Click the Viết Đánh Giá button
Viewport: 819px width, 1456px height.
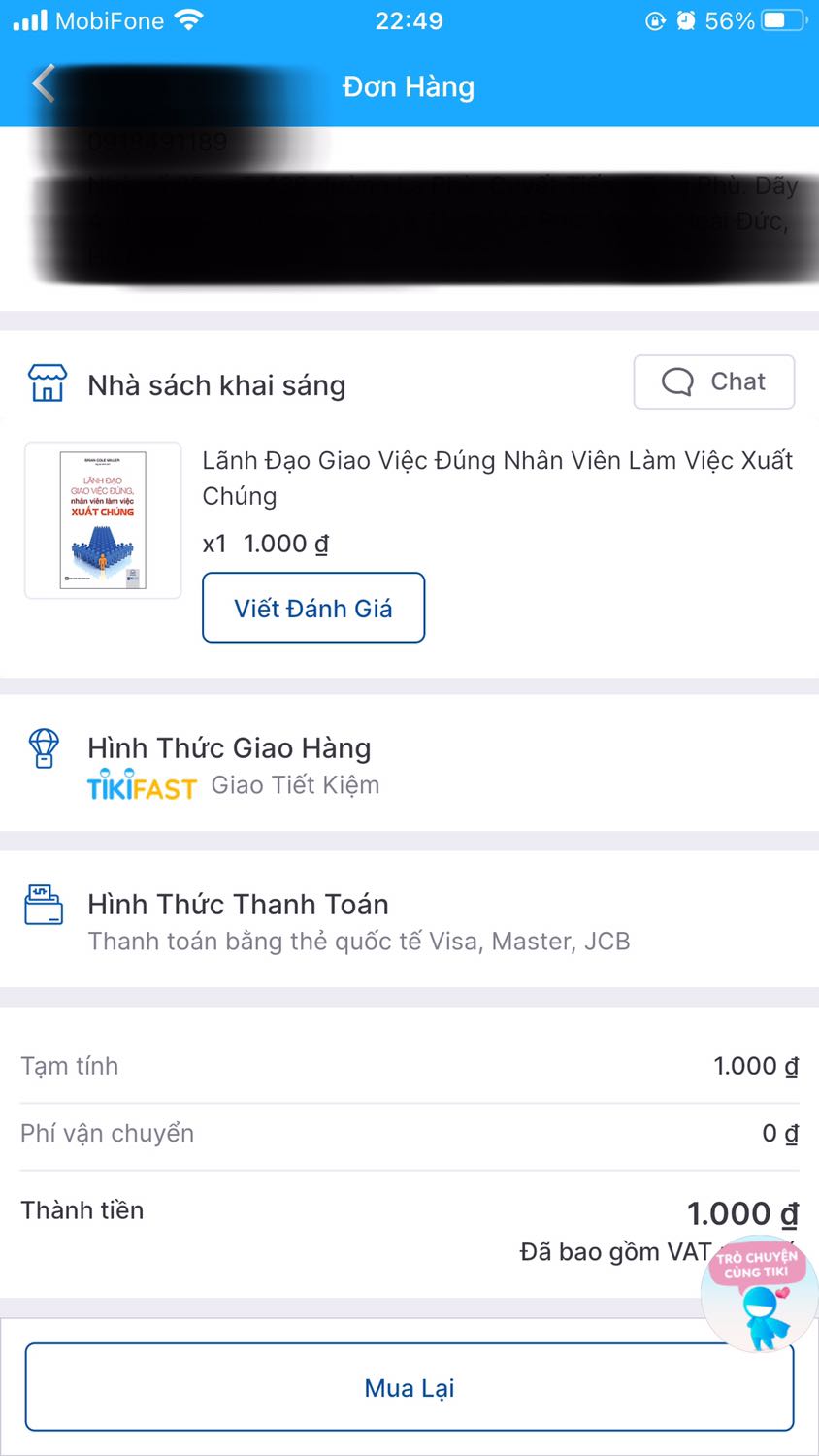click(x=312, y=608)
